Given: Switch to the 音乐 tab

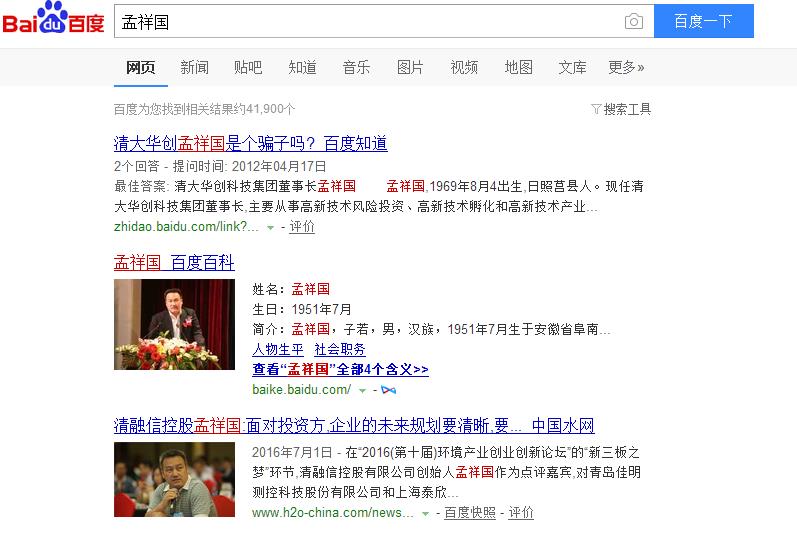Looking at the screenshot, I should 356,67.
